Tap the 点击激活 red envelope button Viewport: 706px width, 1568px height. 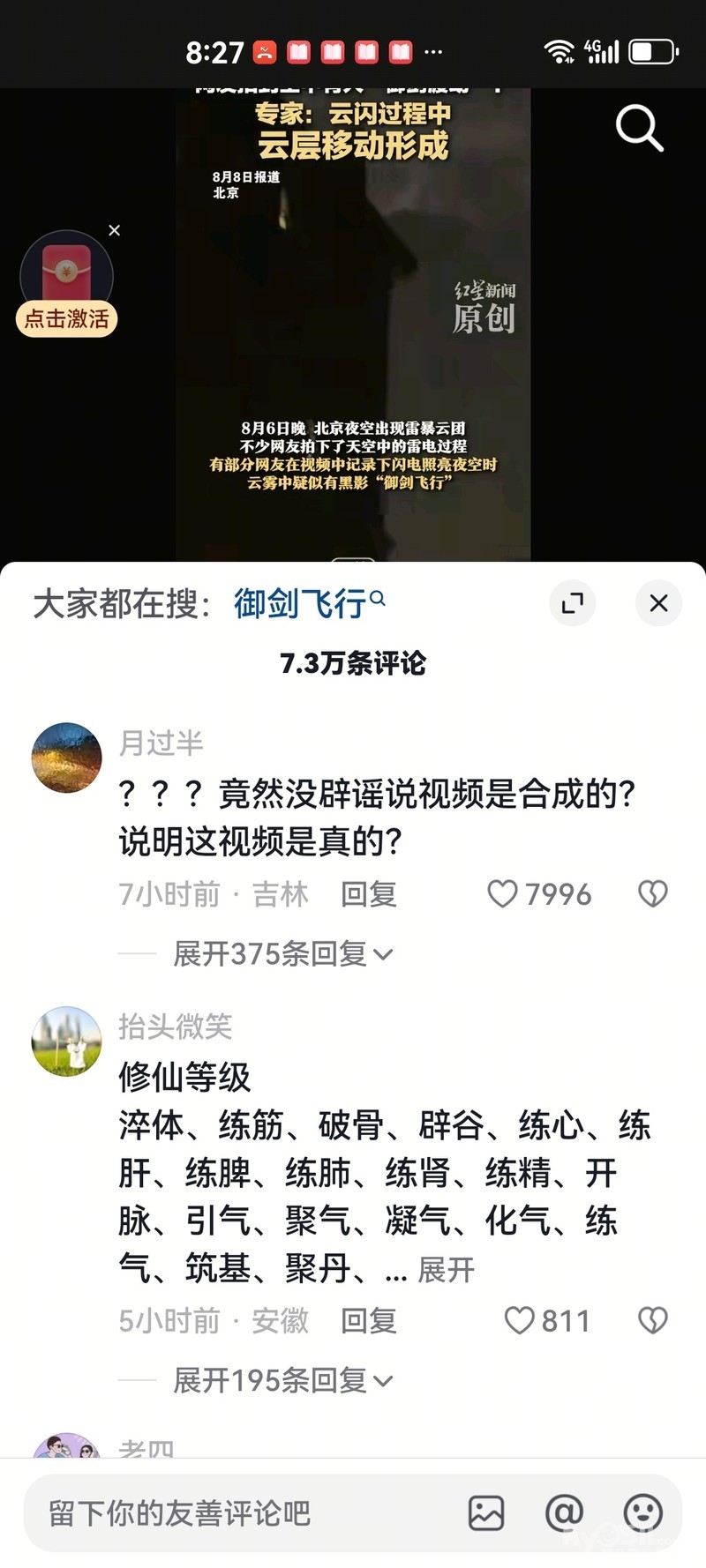[x=67, y=318]
